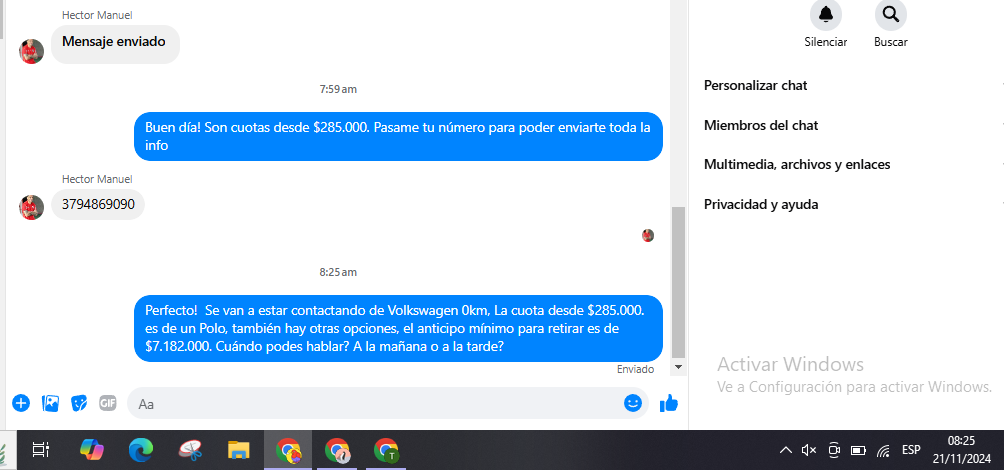Open more actions plus icon

tap(21, 403)
